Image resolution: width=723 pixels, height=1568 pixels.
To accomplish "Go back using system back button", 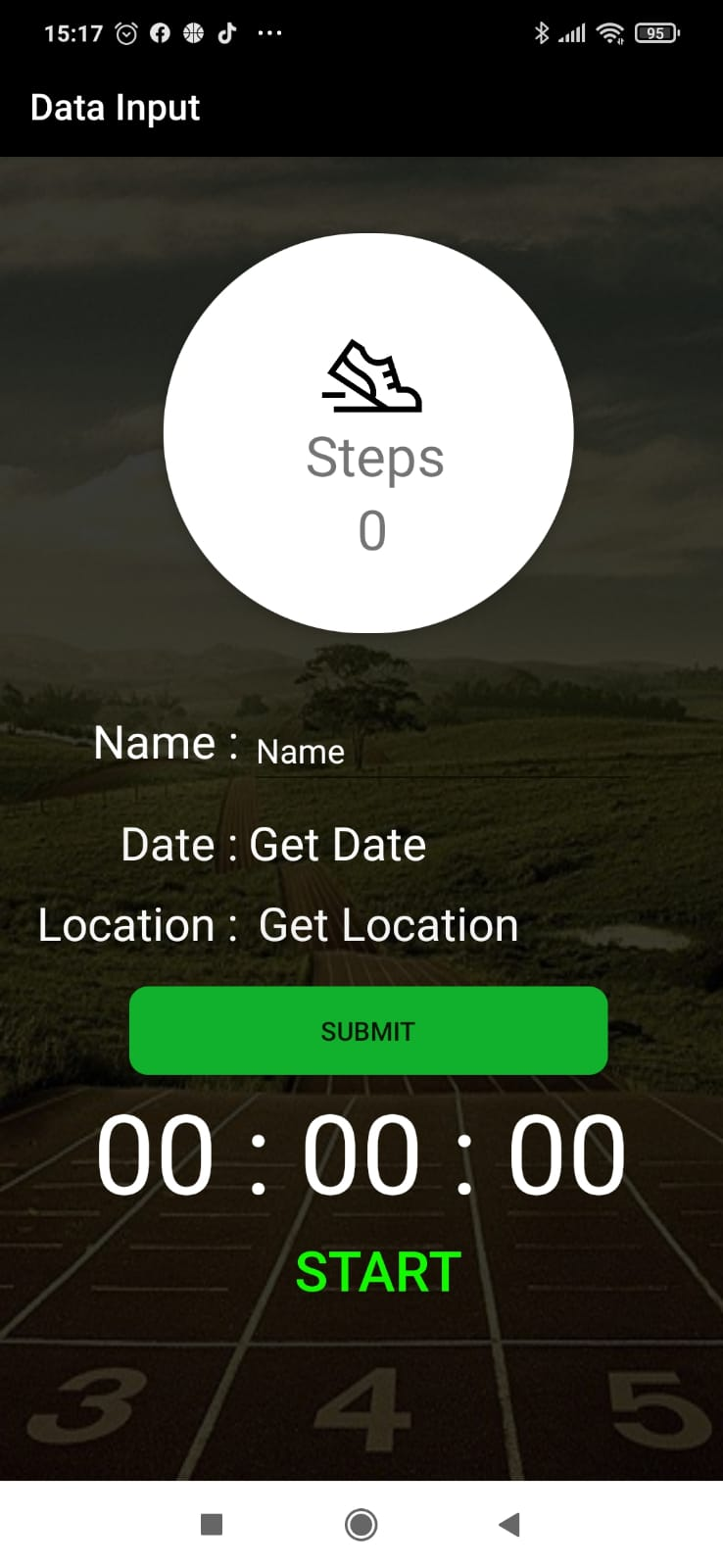I will (509, 1524).
